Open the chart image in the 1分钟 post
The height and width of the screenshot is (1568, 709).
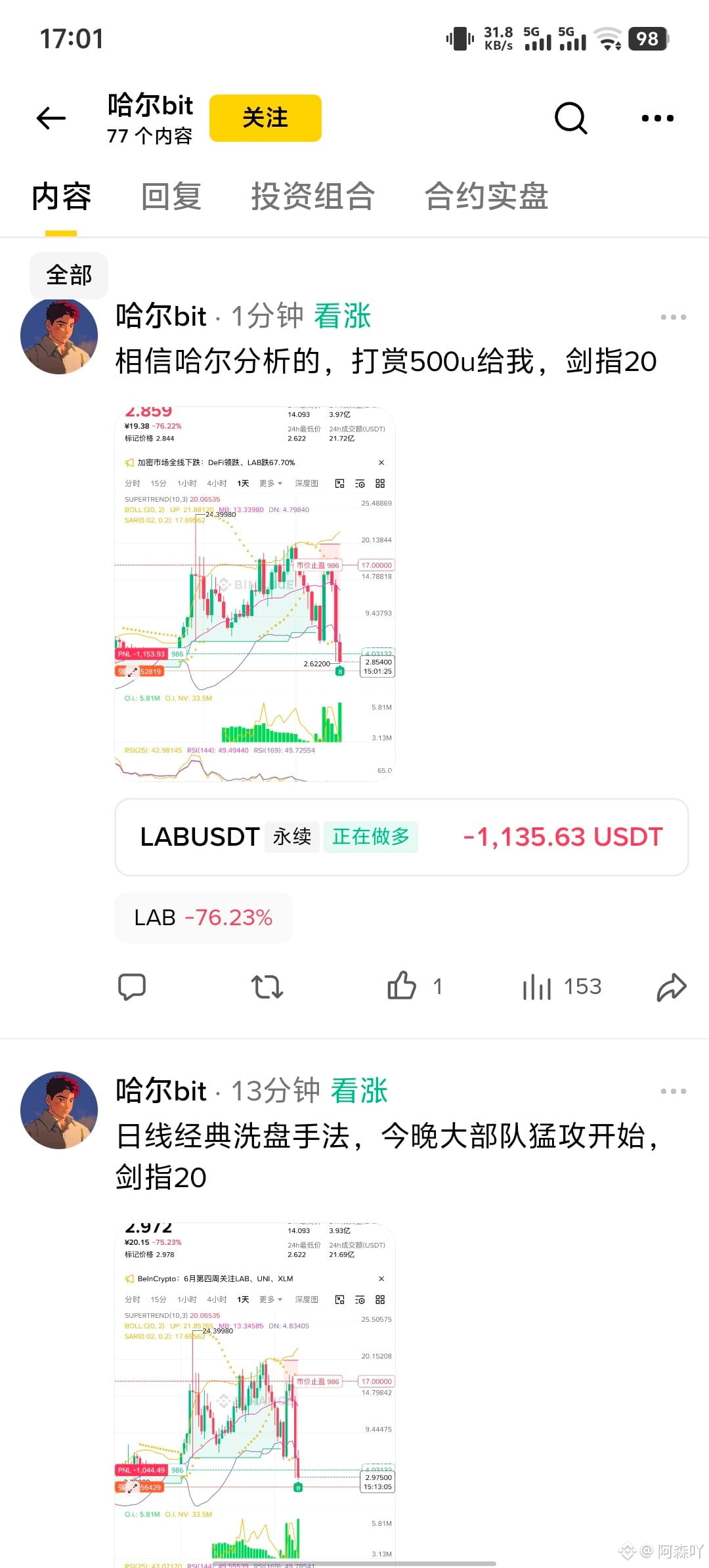click(x=255, y=594)
